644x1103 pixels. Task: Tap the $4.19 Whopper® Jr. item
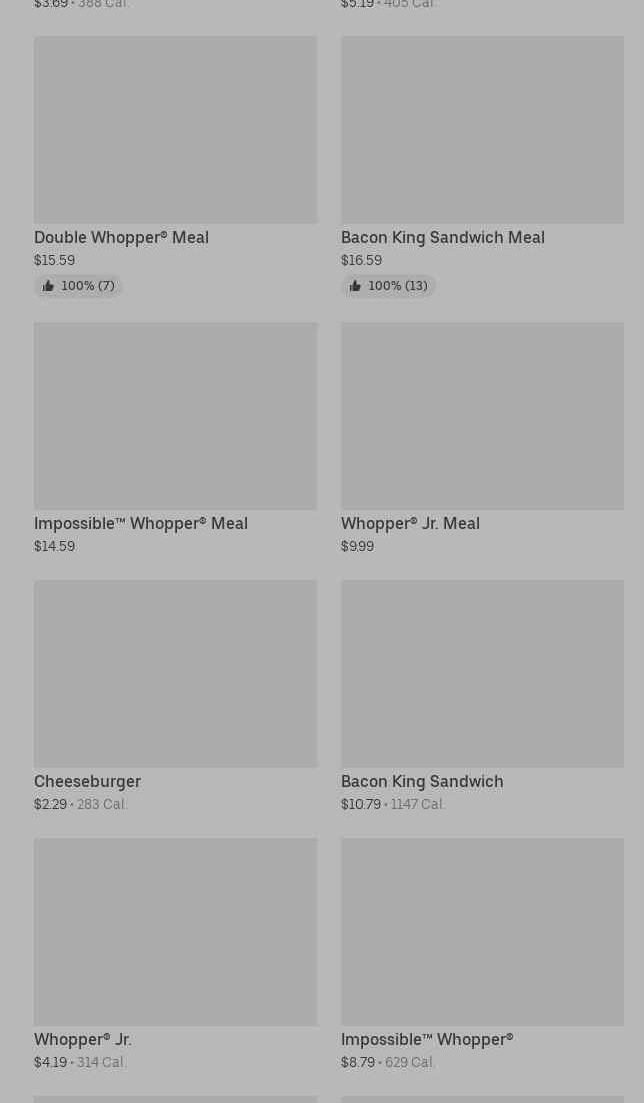coord(175,955)
